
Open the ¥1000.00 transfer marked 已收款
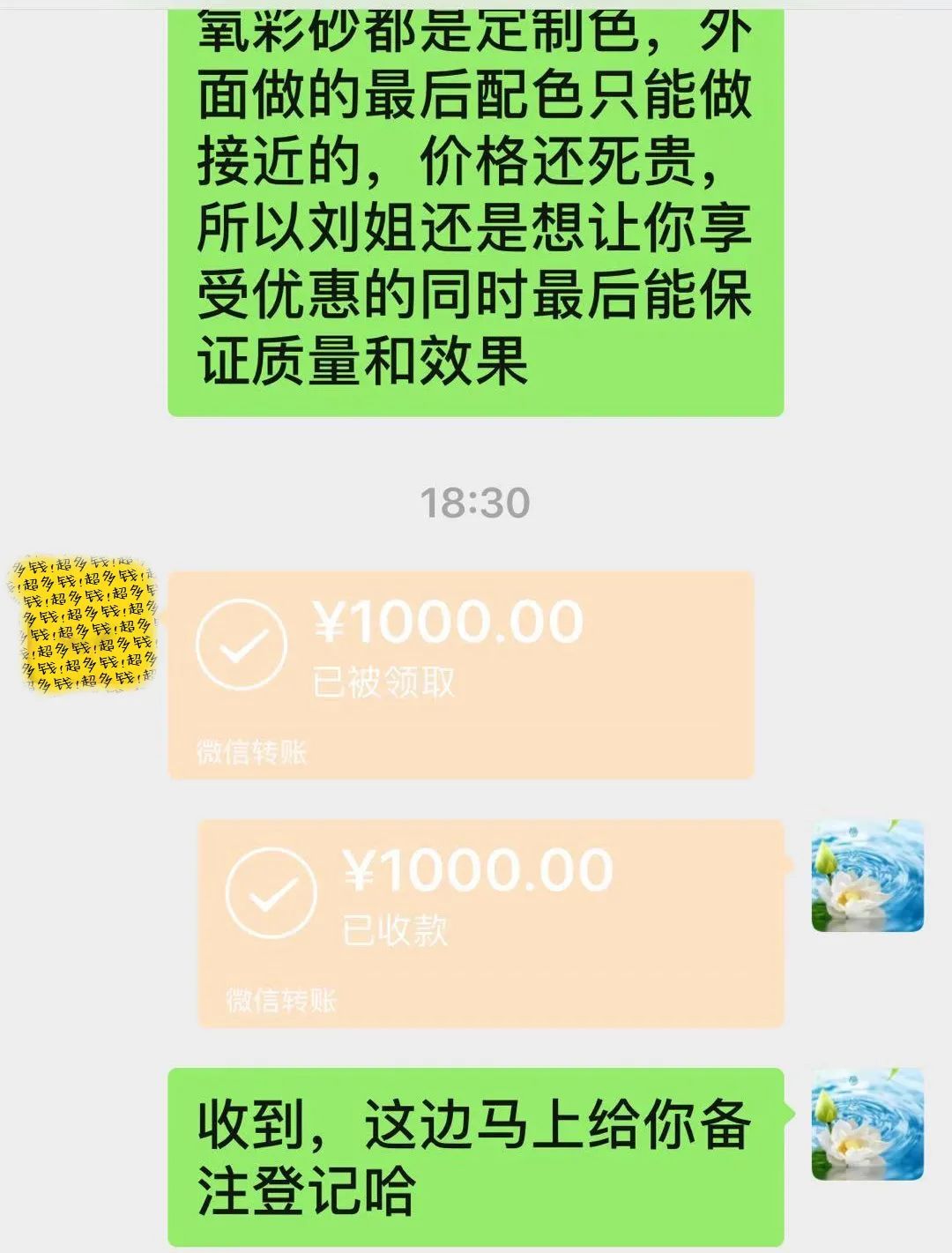490,922
